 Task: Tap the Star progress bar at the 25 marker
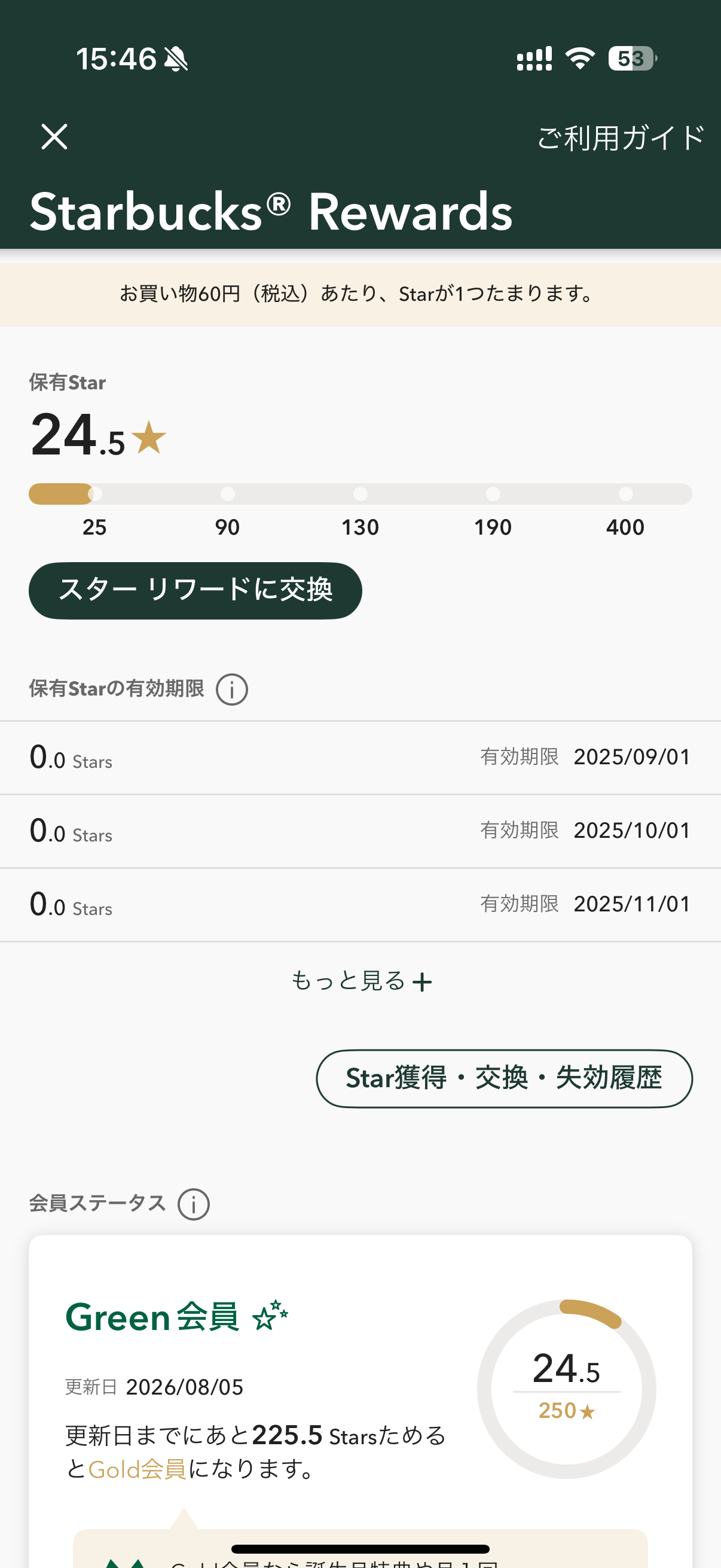tap(94, 494)
